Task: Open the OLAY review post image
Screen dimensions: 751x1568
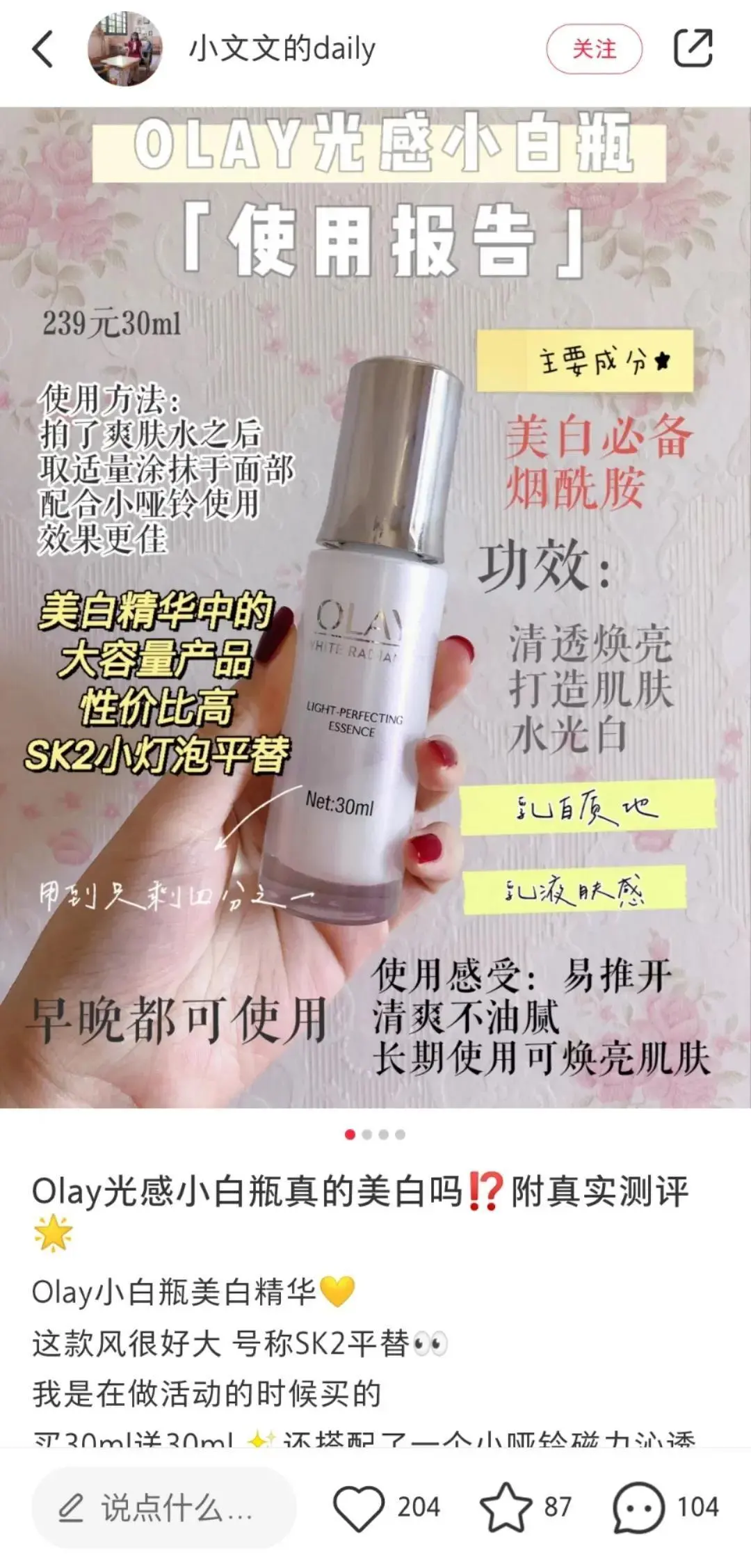Action: click(375, 605)
